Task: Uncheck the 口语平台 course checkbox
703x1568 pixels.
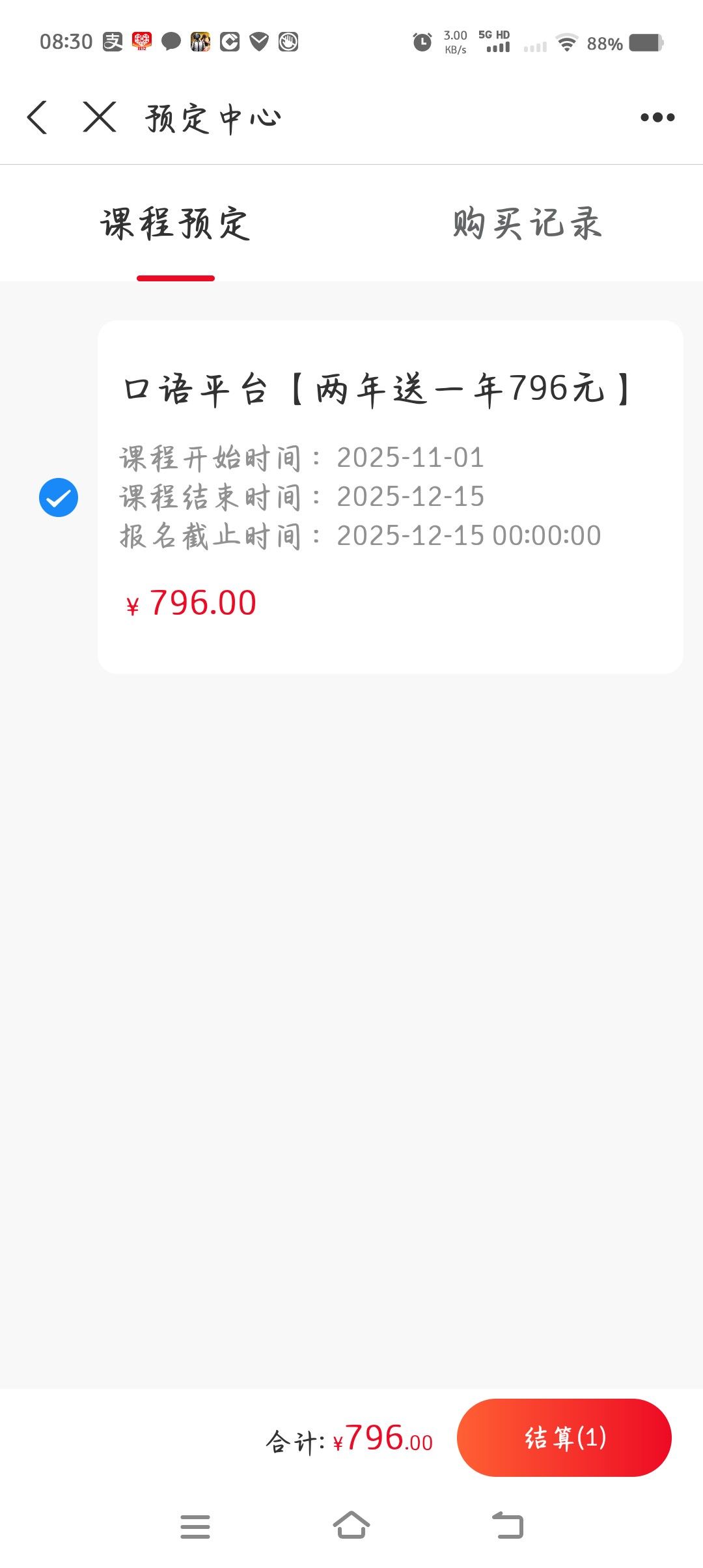Action: 59,497
